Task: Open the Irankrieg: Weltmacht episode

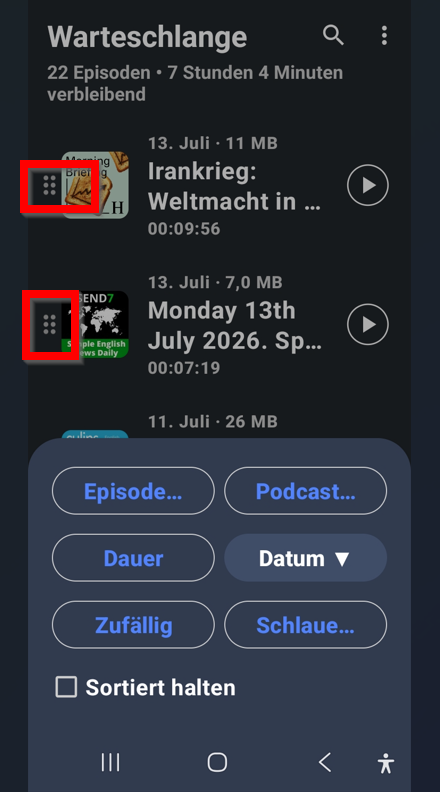Action: click(x=234, y=186)
